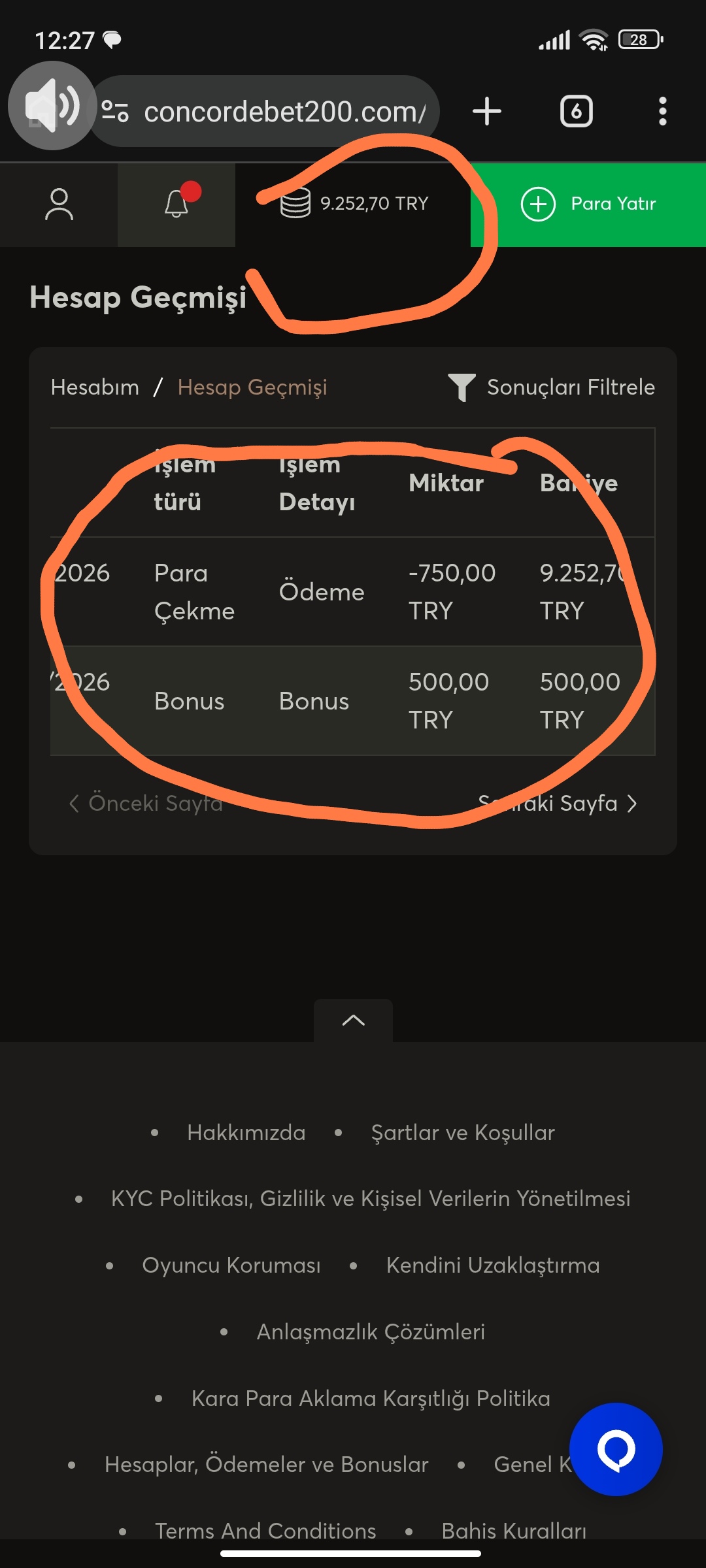This screenshot has width=706, height=1568.
Task: Open Kendini Uzaklaştırma link
Action: tap(493, 1266)
